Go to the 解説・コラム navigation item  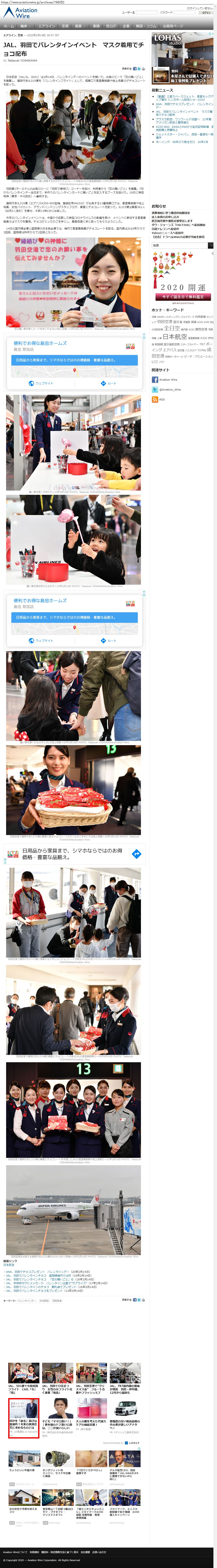146,26
